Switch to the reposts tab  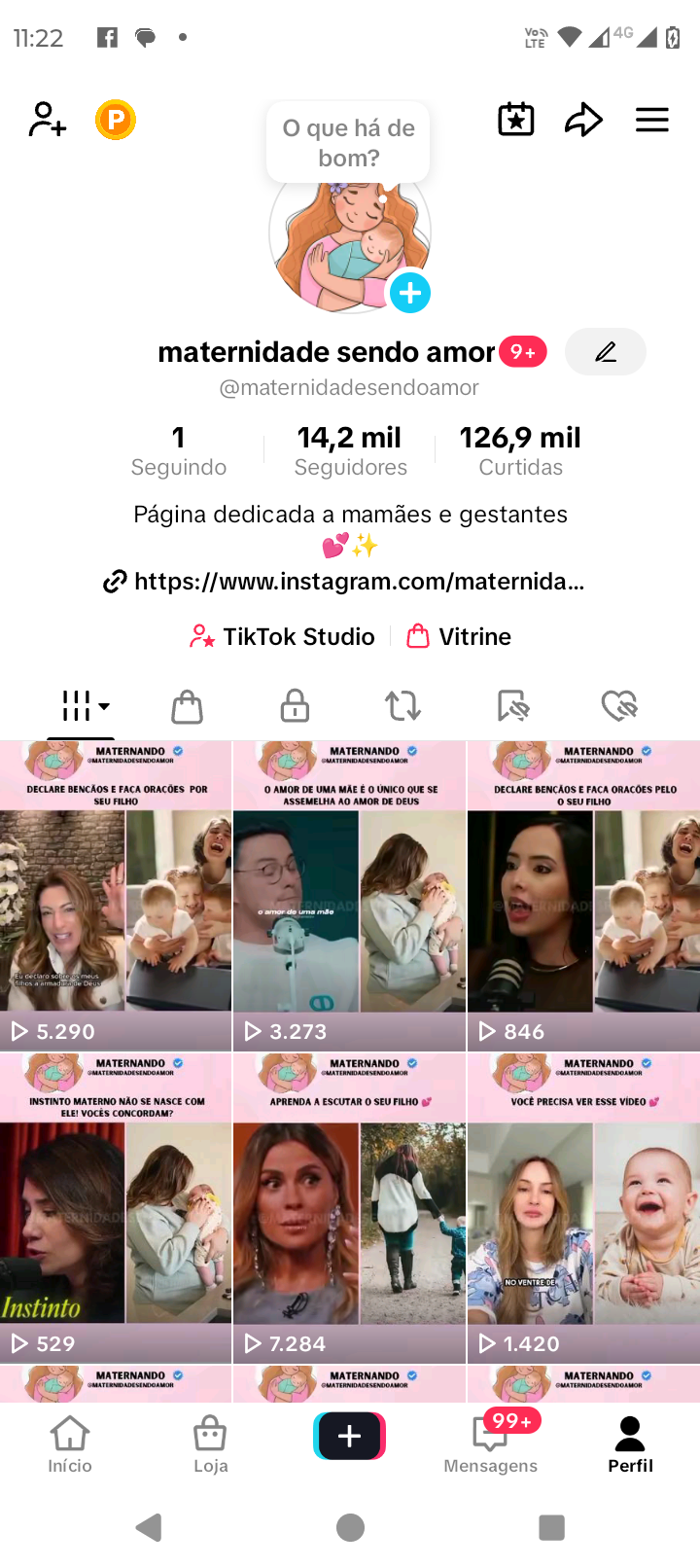pyautogui.click(x=402, y=705)
